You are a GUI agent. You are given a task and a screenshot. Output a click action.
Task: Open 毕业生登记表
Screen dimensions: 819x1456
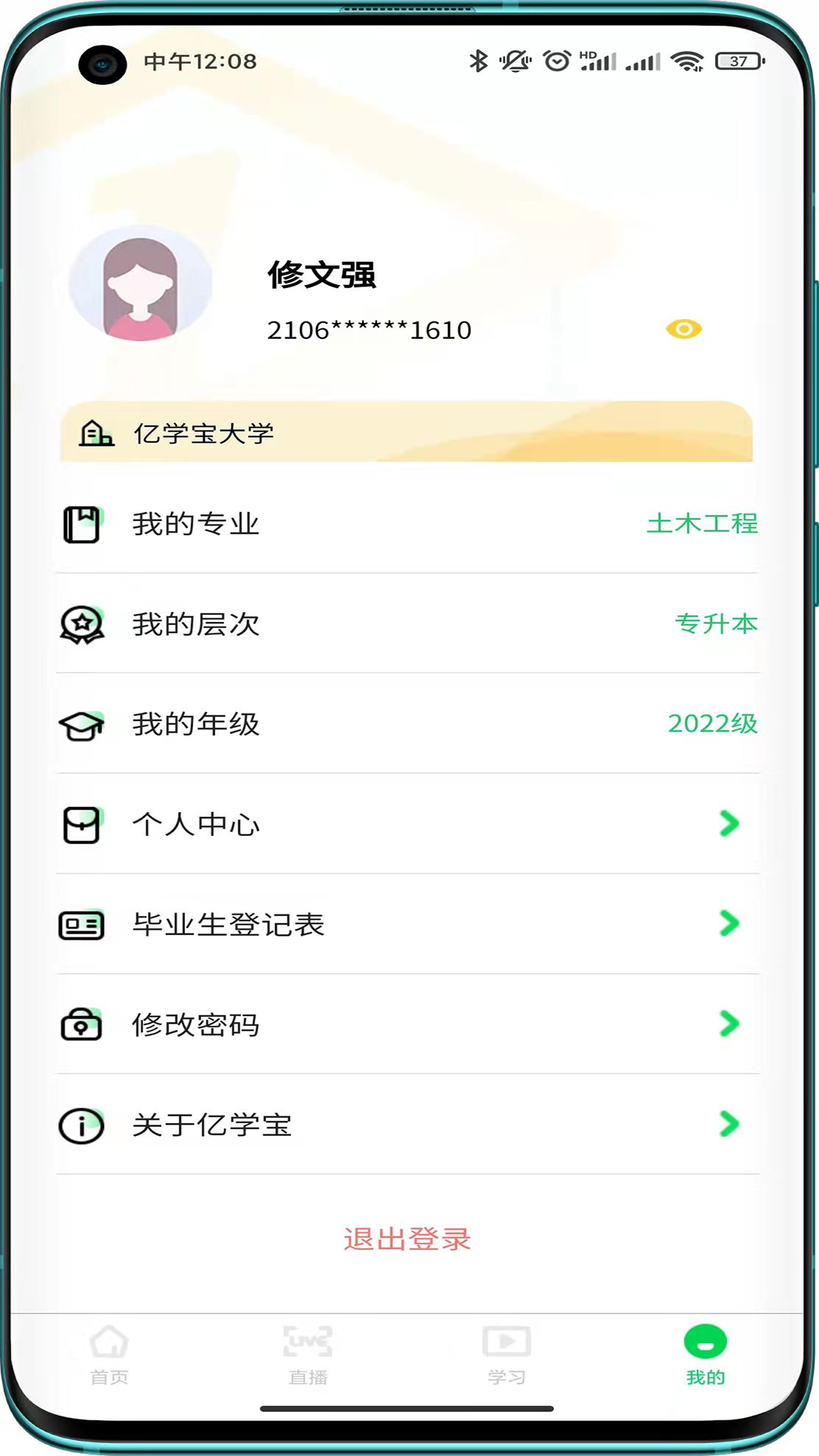click(408, 924)
